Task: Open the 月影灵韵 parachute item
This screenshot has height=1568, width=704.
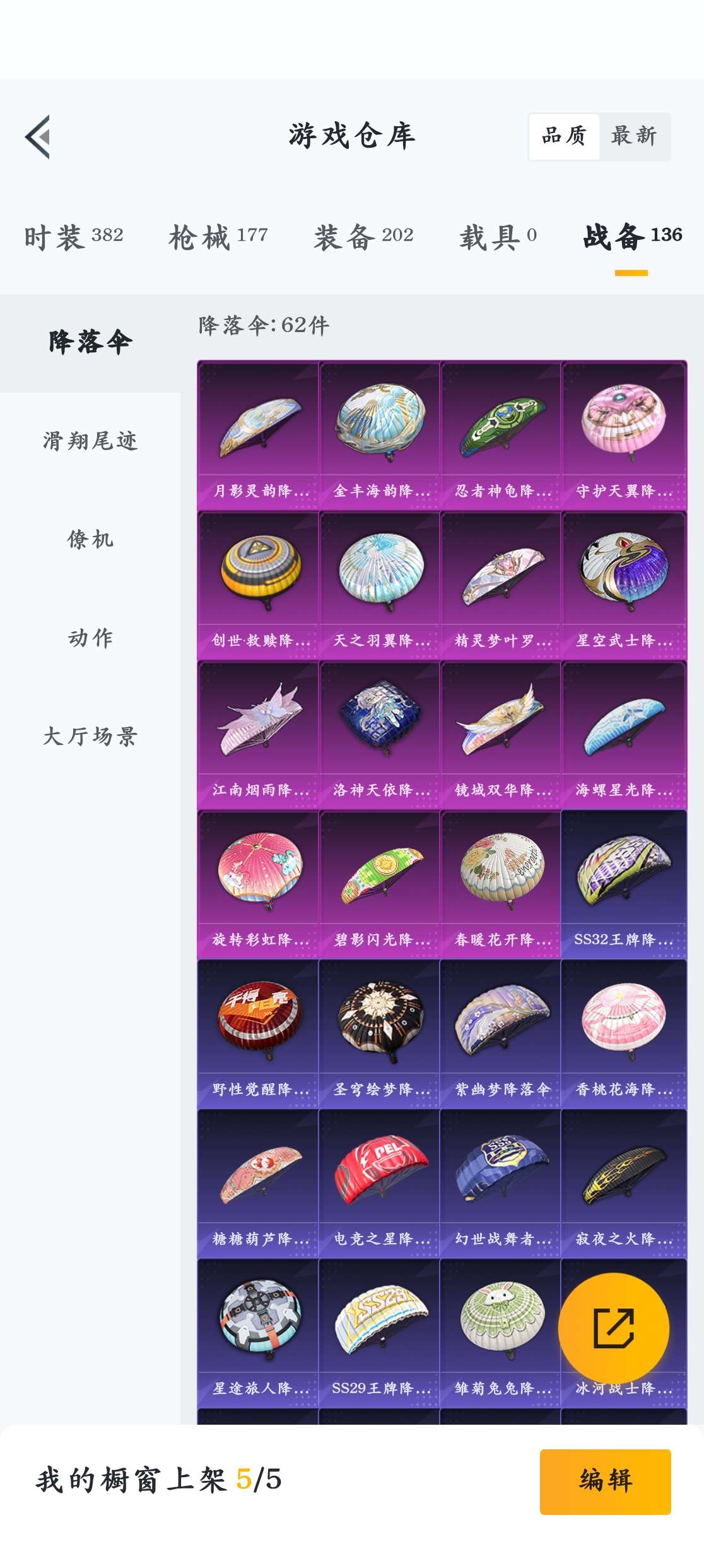Action: 259,436
